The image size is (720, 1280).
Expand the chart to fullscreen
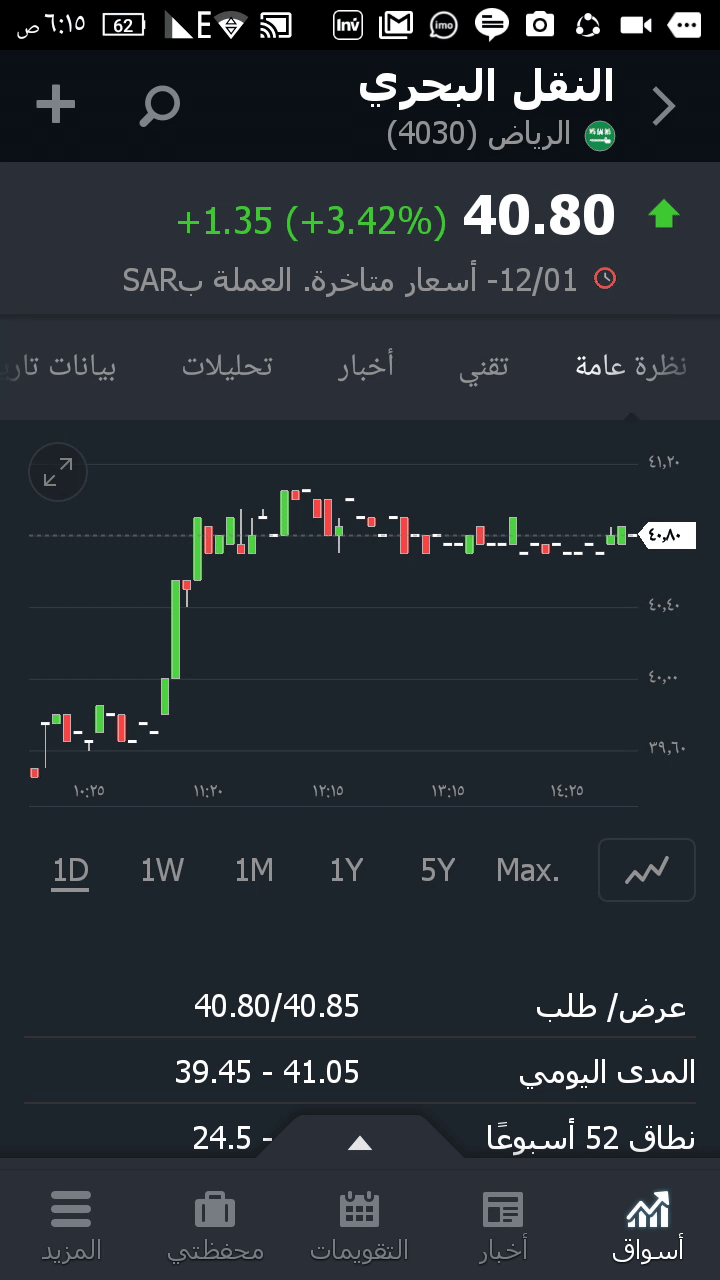58,472
